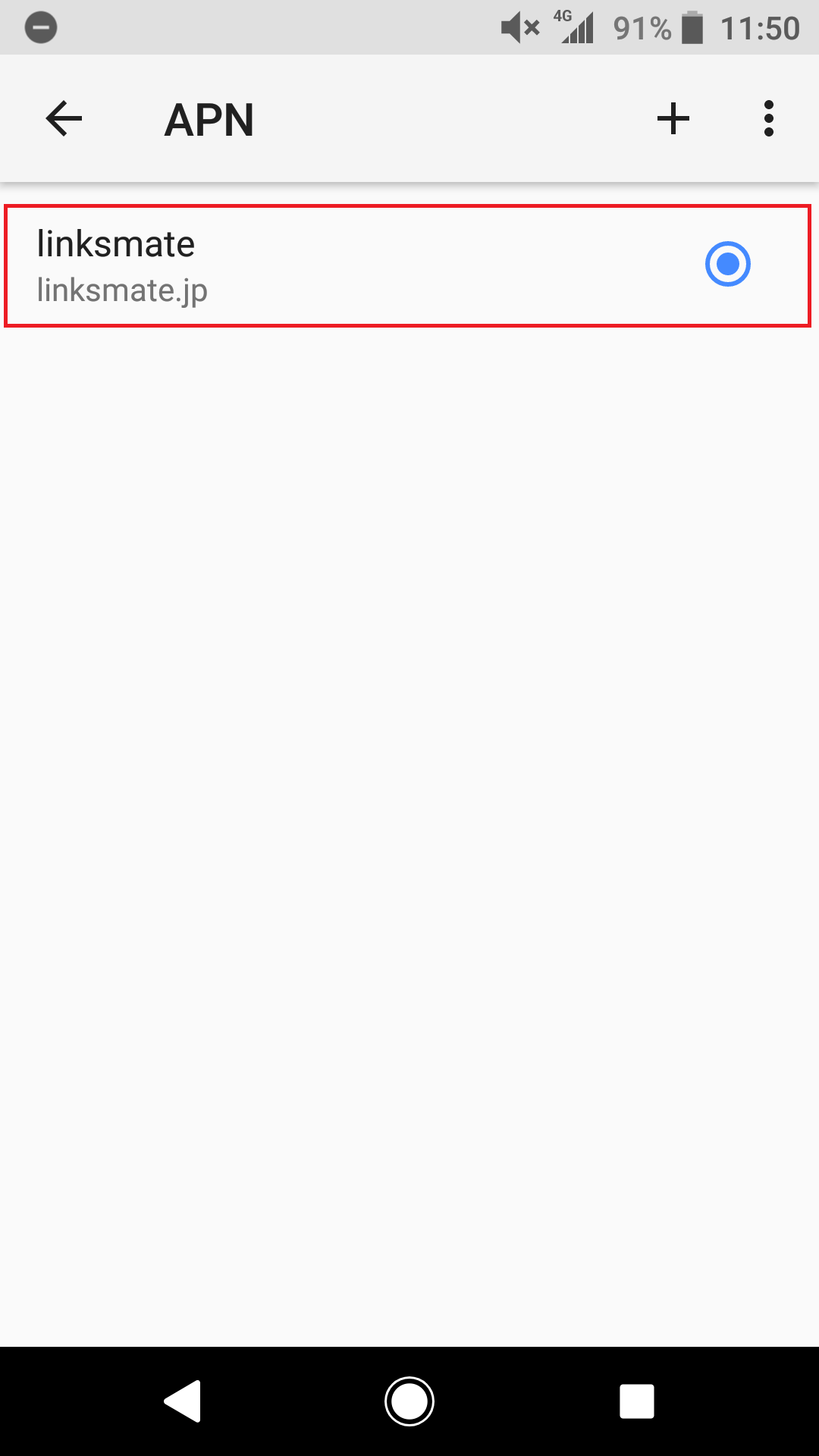Go back from the APN screen
The width and height of the screenshot is (819, 1456).
(64, 119)
